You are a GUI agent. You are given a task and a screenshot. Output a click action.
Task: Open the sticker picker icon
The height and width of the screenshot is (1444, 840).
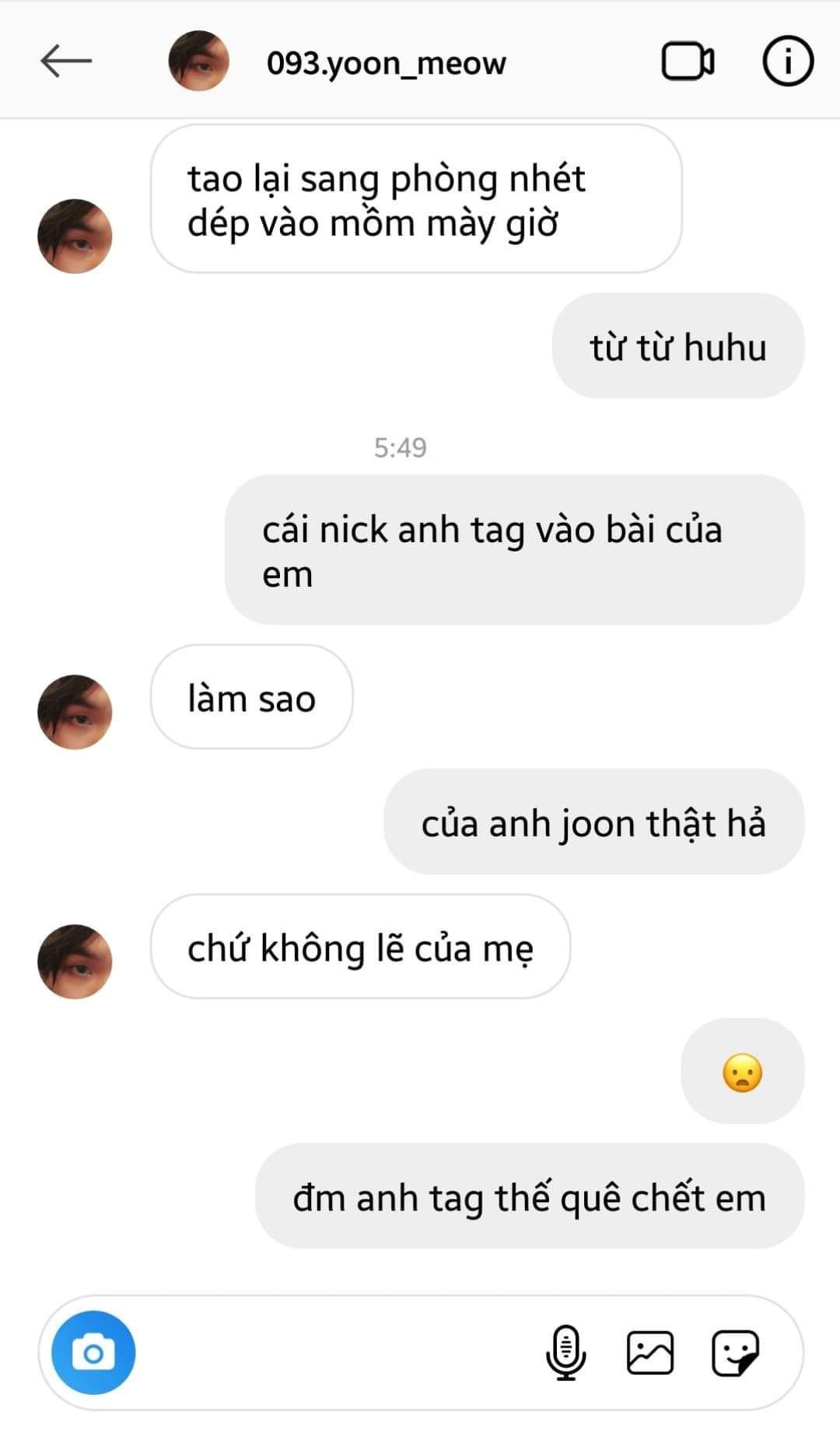click(735, 1353)
